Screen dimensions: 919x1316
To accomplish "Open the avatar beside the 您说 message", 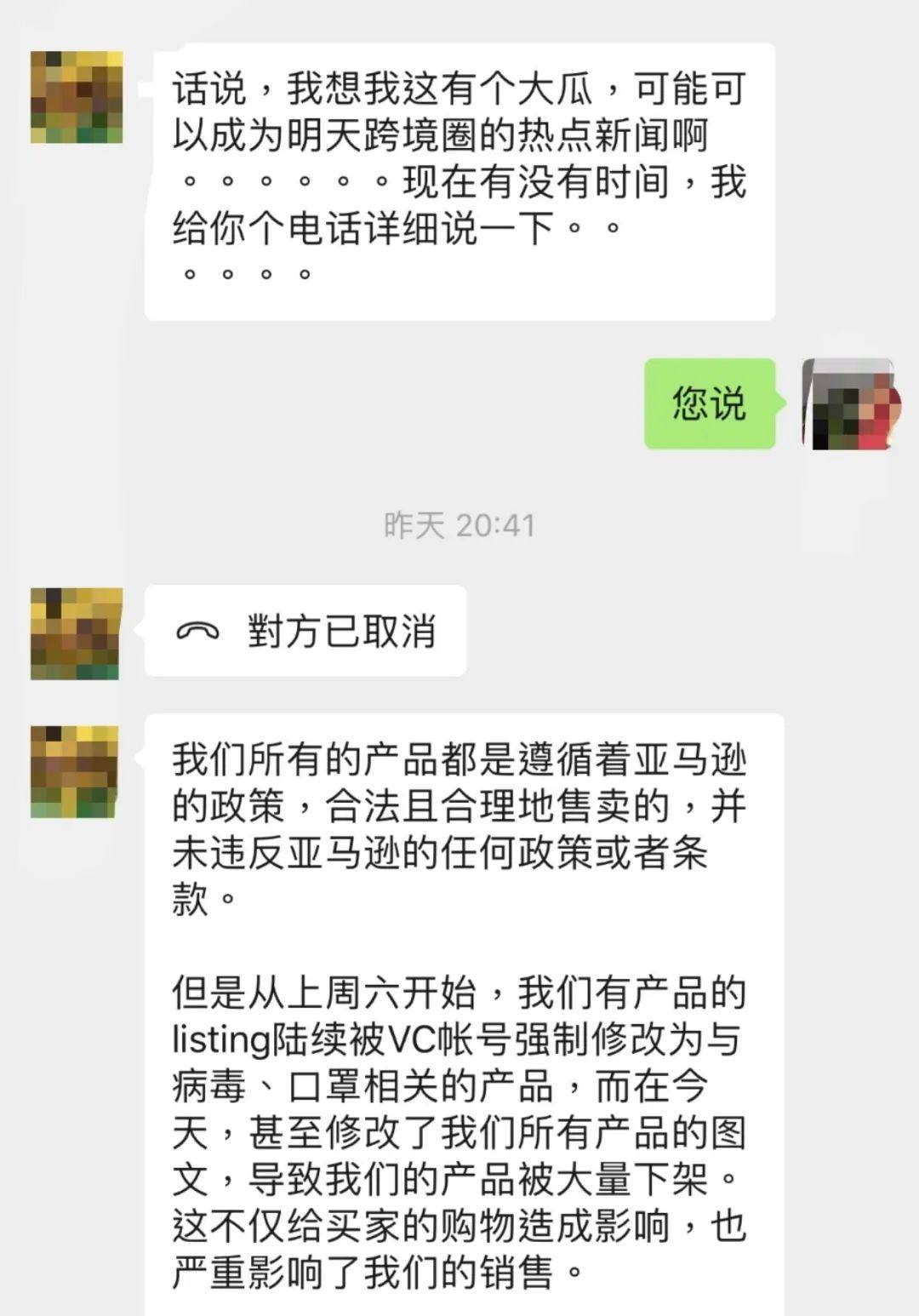I will [849, 404].
